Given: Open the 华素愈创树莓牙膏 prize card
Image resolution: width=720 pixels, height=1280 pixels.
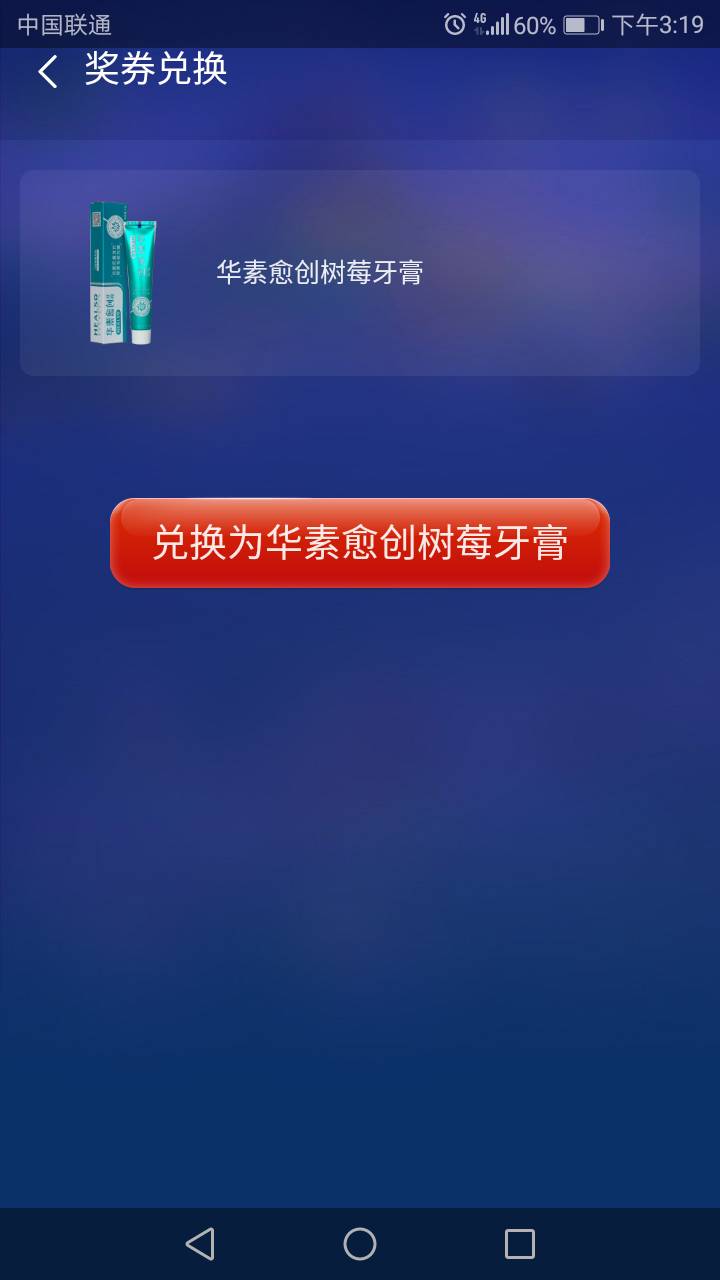Looking at the screenshot, I should (x=359, y=273).
